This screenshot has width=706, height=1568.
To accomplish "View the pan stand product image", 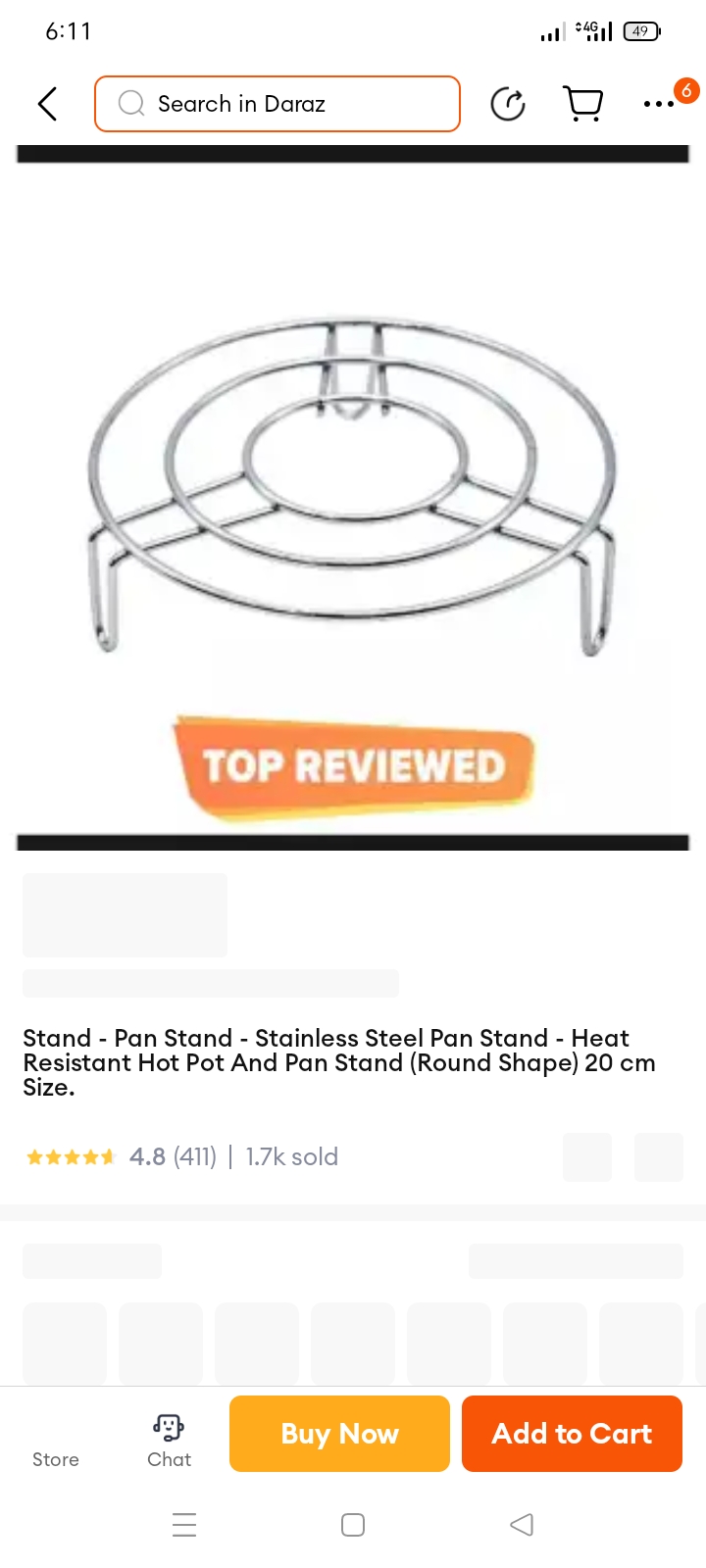I will point(353,490).
